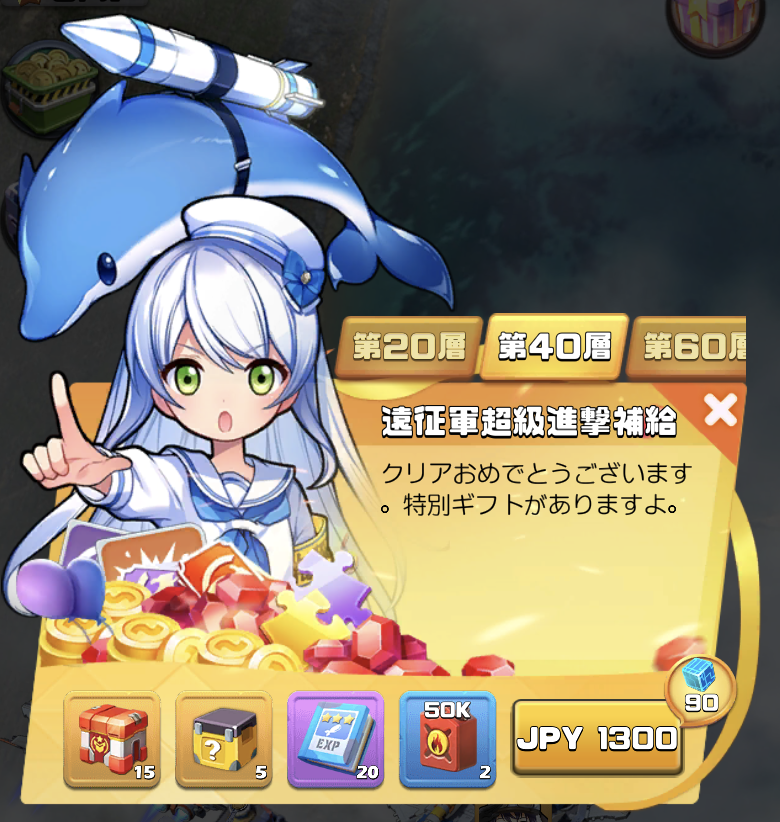The height and width of the screenshot is (822, 780).
Task: Buy the pack for JPY 1300
Action: tap(597, 738)
